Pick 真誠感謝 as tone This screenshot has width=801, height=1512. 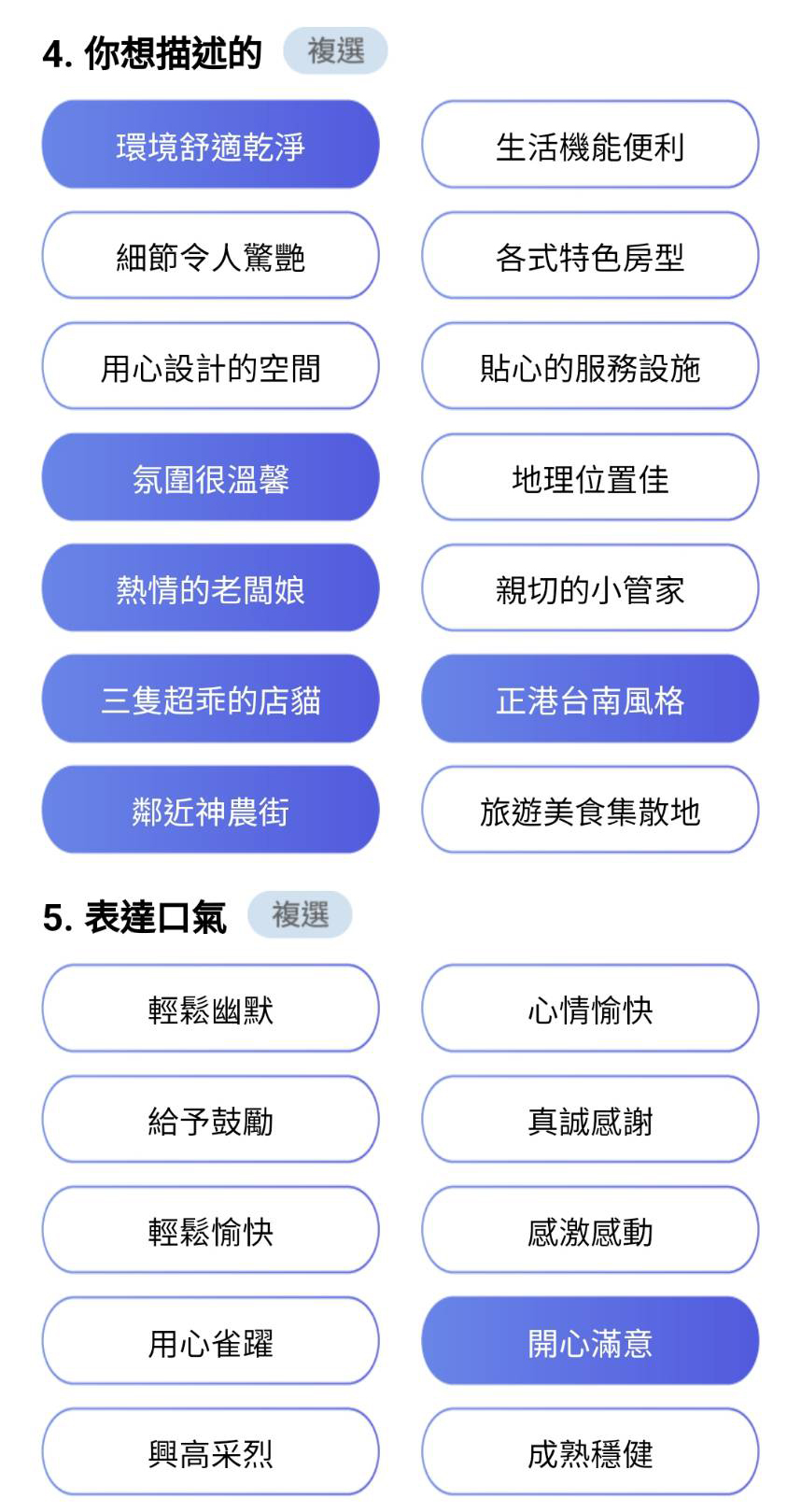(x=590, y=1120)
